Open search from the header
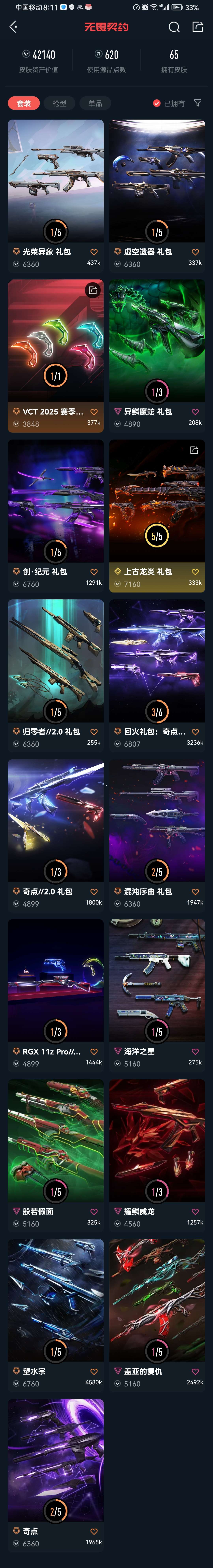Viewport: 213px width, 1568px height. pyautogui.click(x=174, y=27)
